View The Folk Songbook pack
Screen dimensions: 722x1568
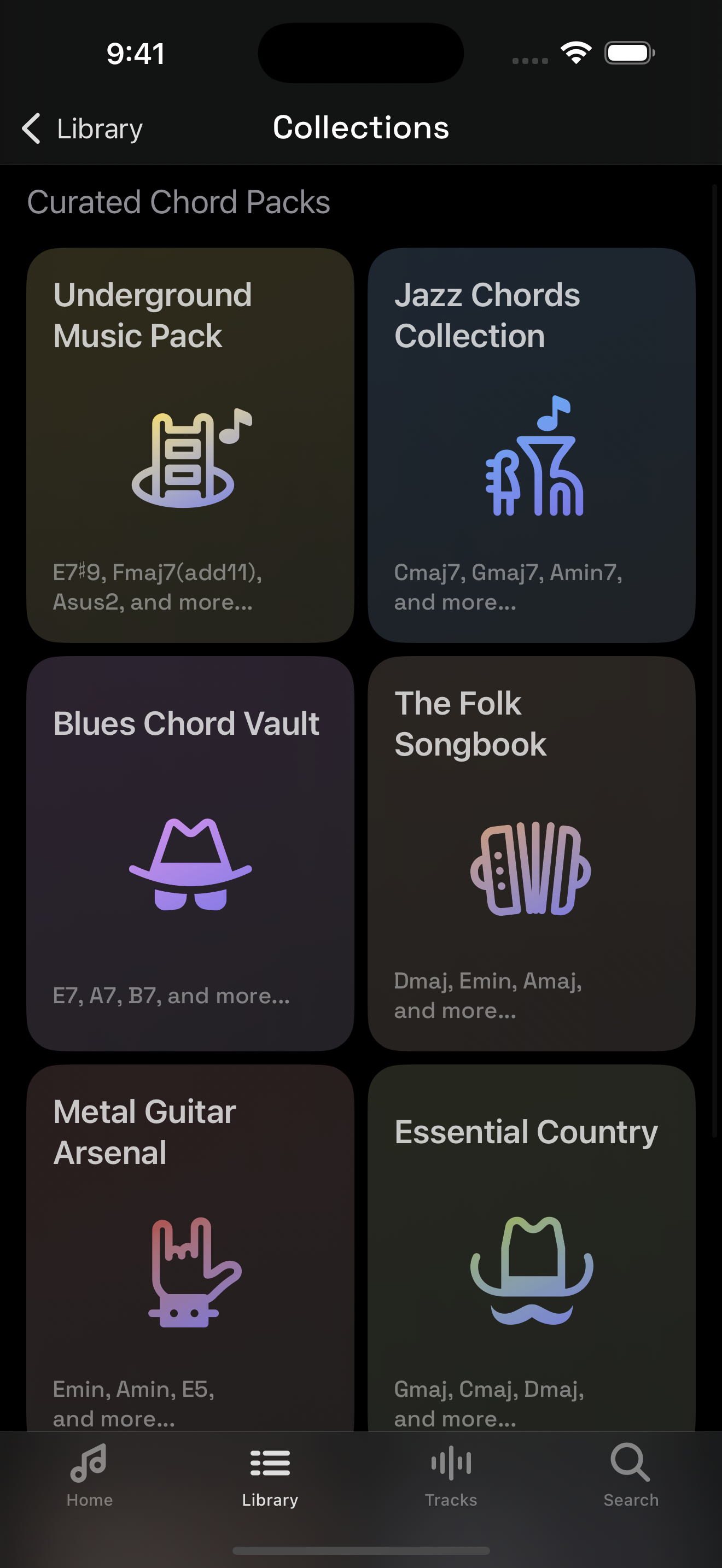click(531, 853)
